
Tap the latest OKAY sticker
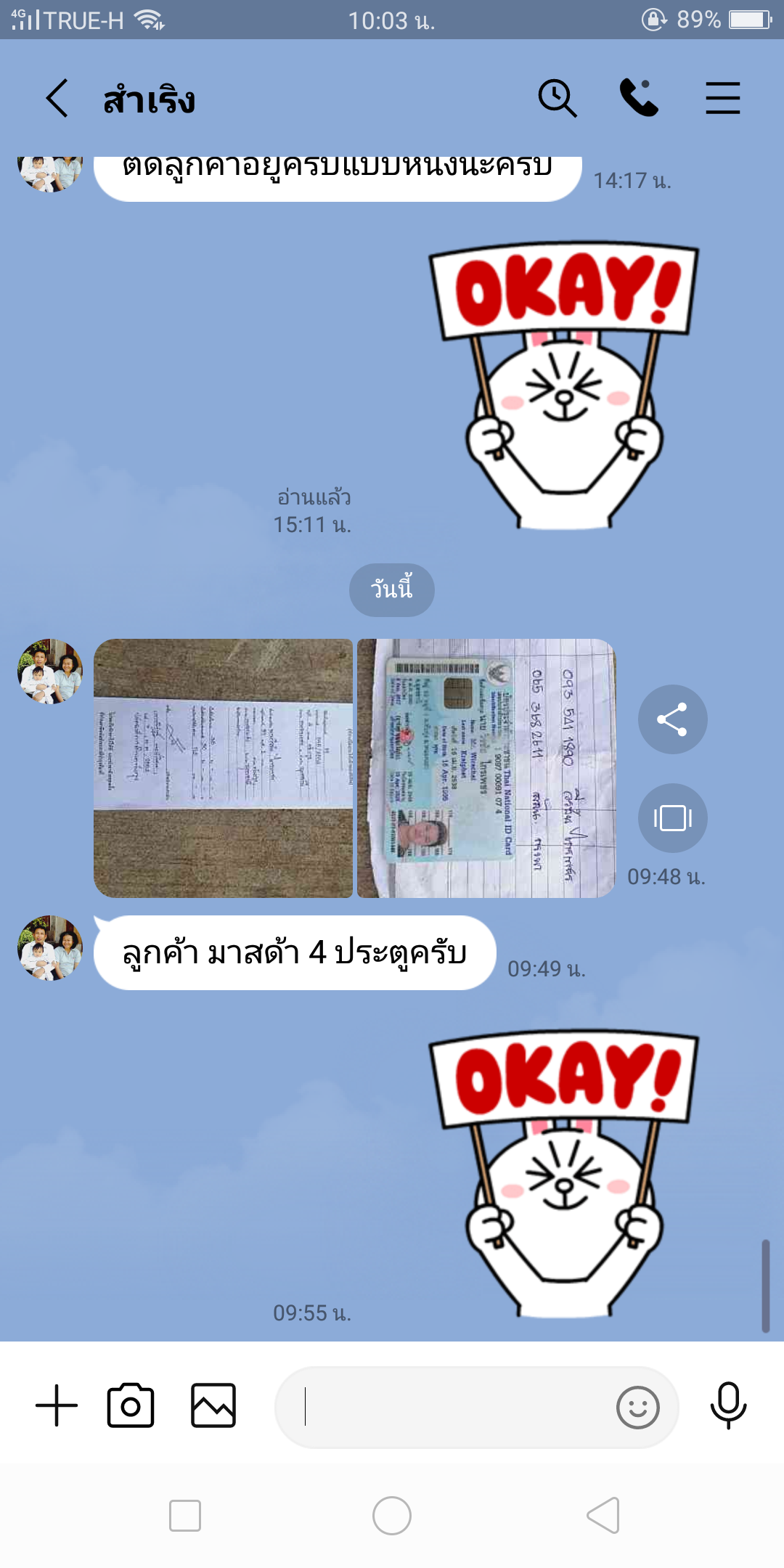pyautogui.click(x=565, y=1174)
